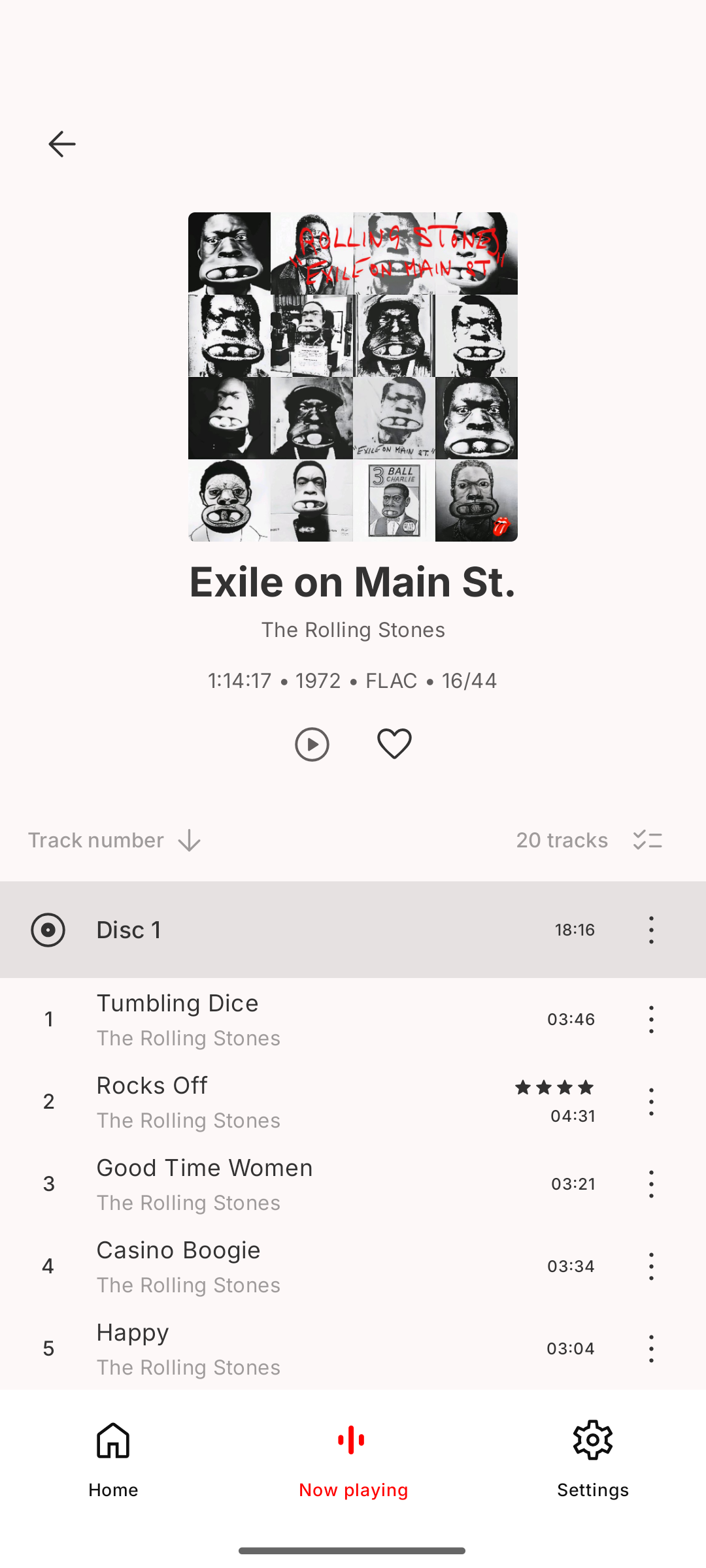Open options for Tumbling Dice
The image size is (706, 1568).
click(651, 1019)
